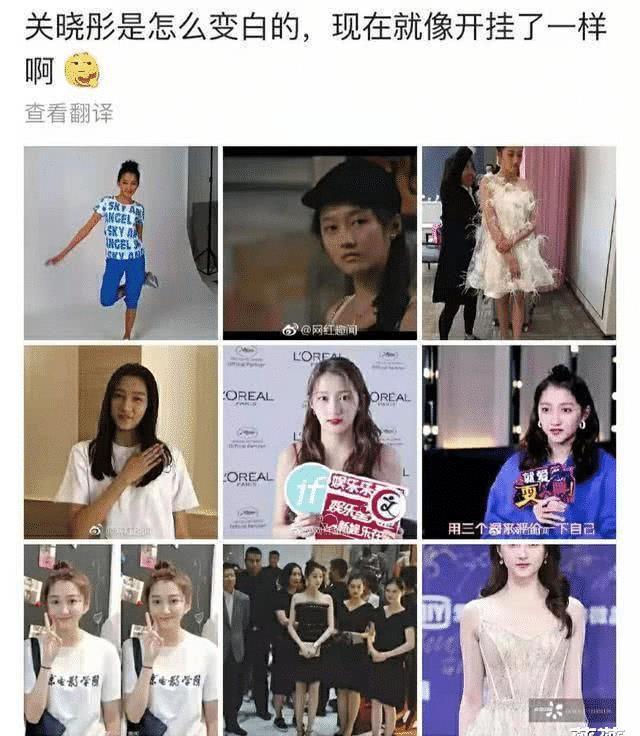Open photo of girl in blue hoodie
The image size is (640, 736).
pyautogui.click(x=518, y=442)
